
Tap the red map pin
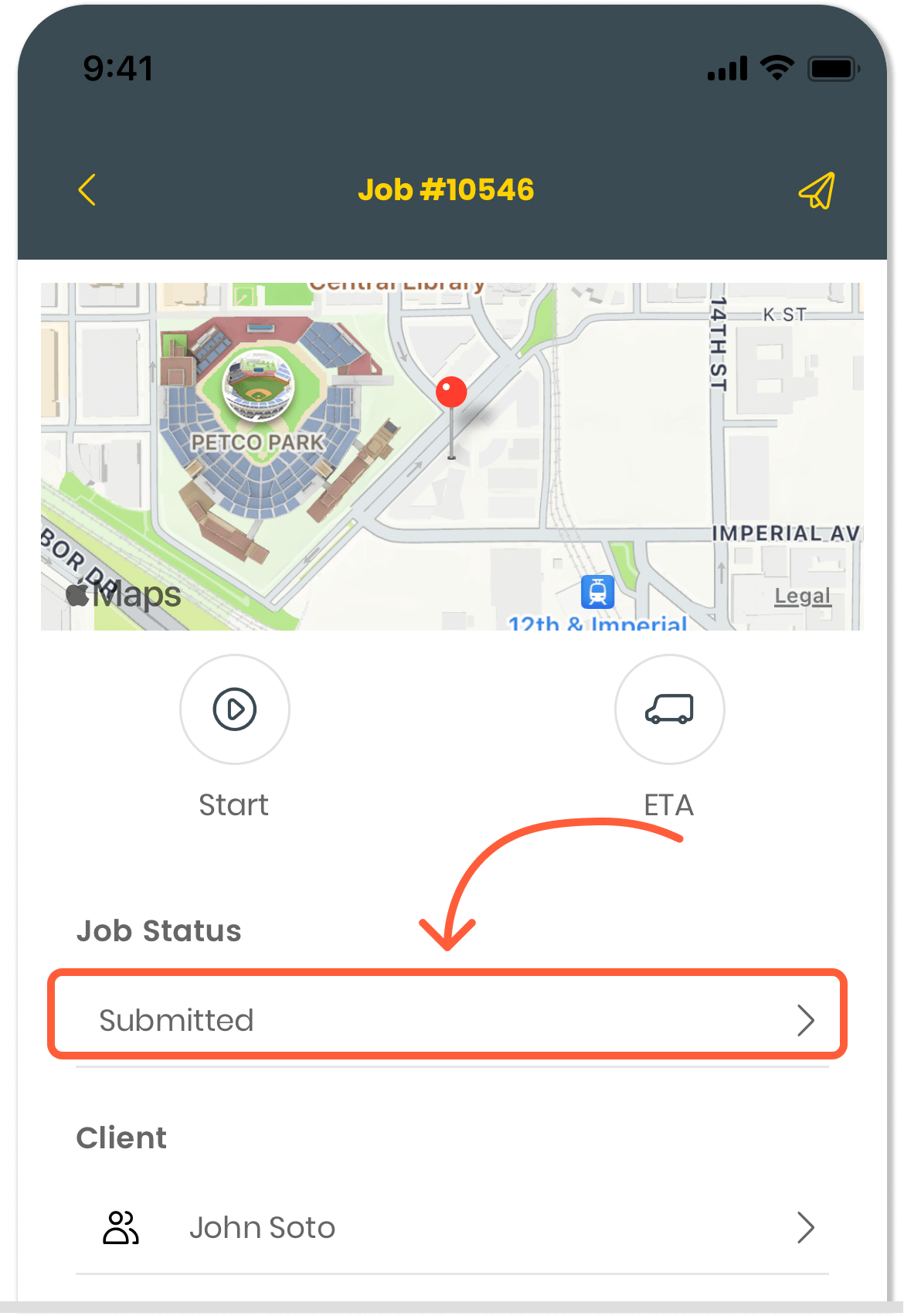450,392
